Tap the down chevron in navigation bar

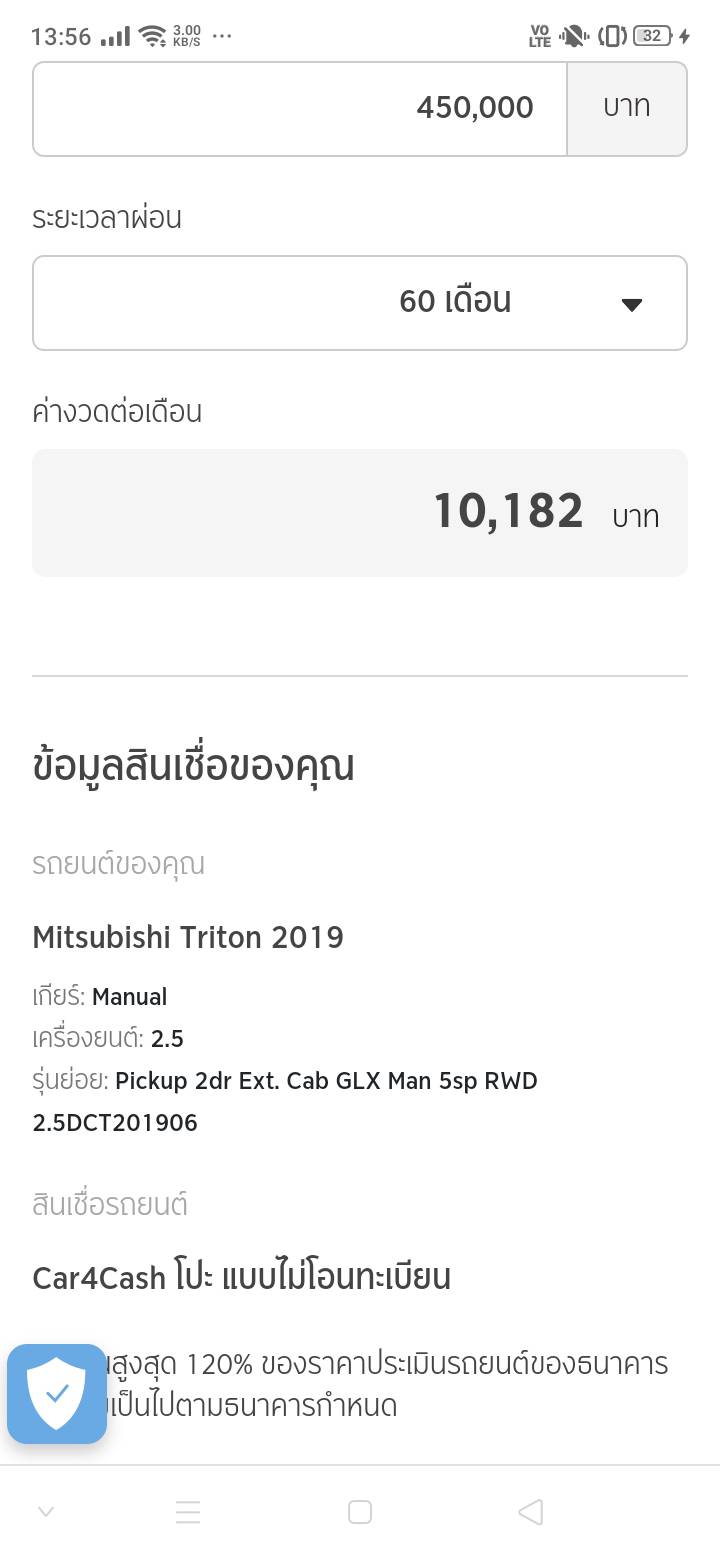click(x=46, y=1512)
